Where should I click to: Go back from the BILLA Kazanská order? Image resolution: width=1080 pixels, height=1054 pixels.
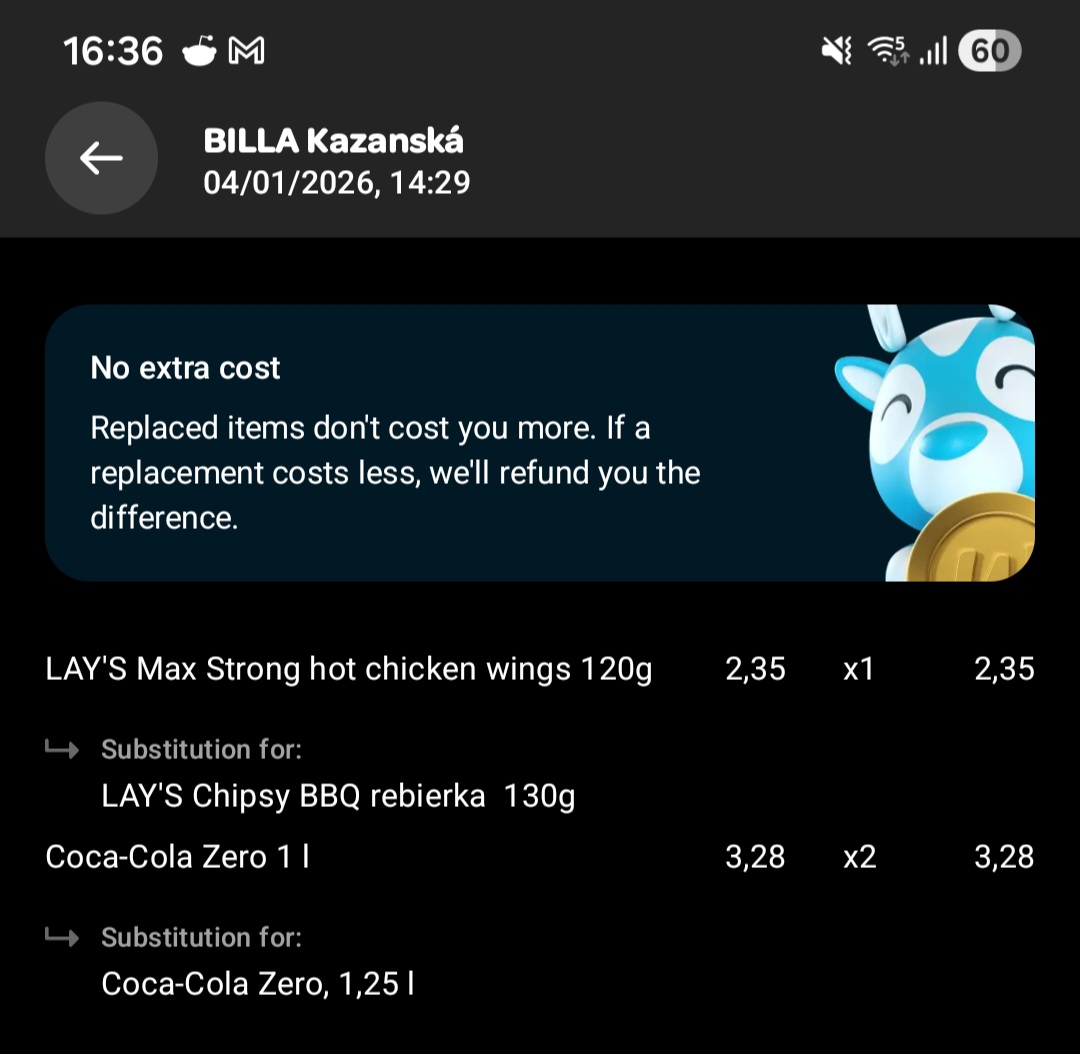pyautogui.click(x=101, y=158)
